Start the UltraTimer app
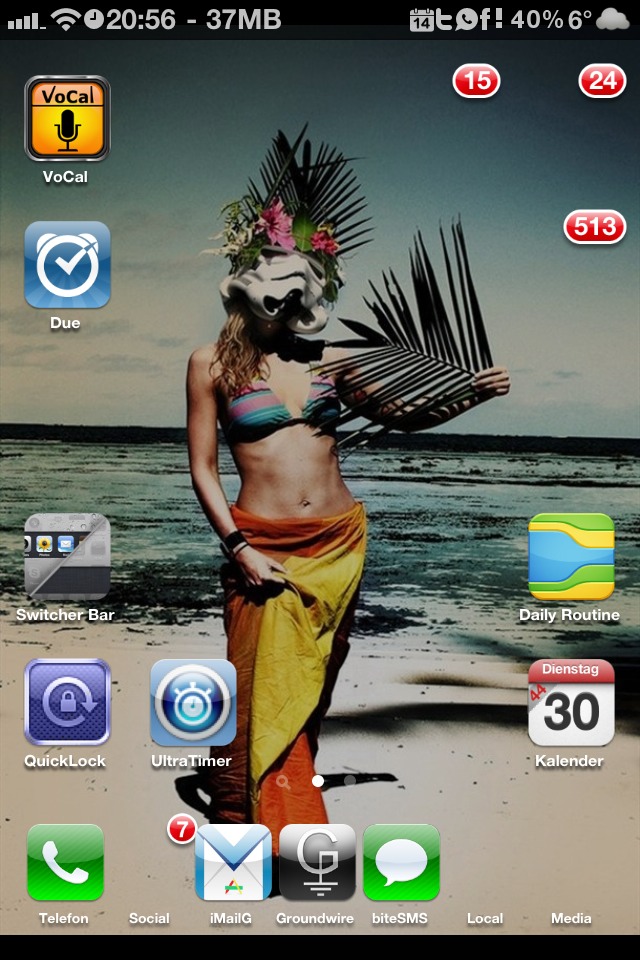Image resolution: width=640 pixels, height=960 pixels. pyautogui.click(x=193, y=703)
